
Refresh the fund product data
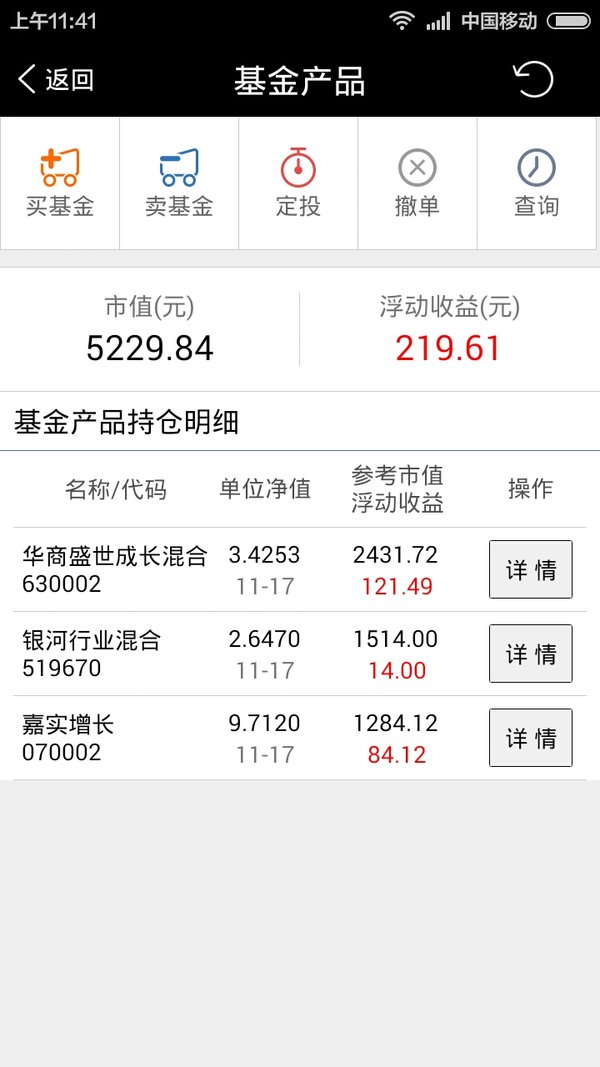533,80
